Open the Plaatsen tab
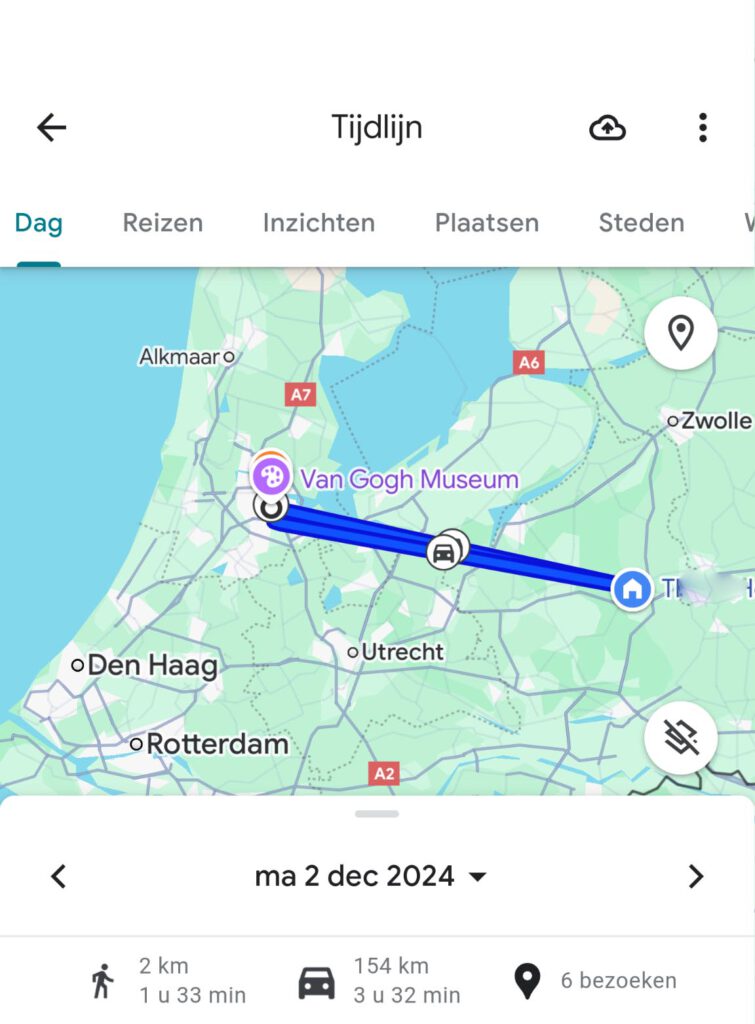Image resolution: width=755 pixels, height=1024 pixels. tap(486, 223)
